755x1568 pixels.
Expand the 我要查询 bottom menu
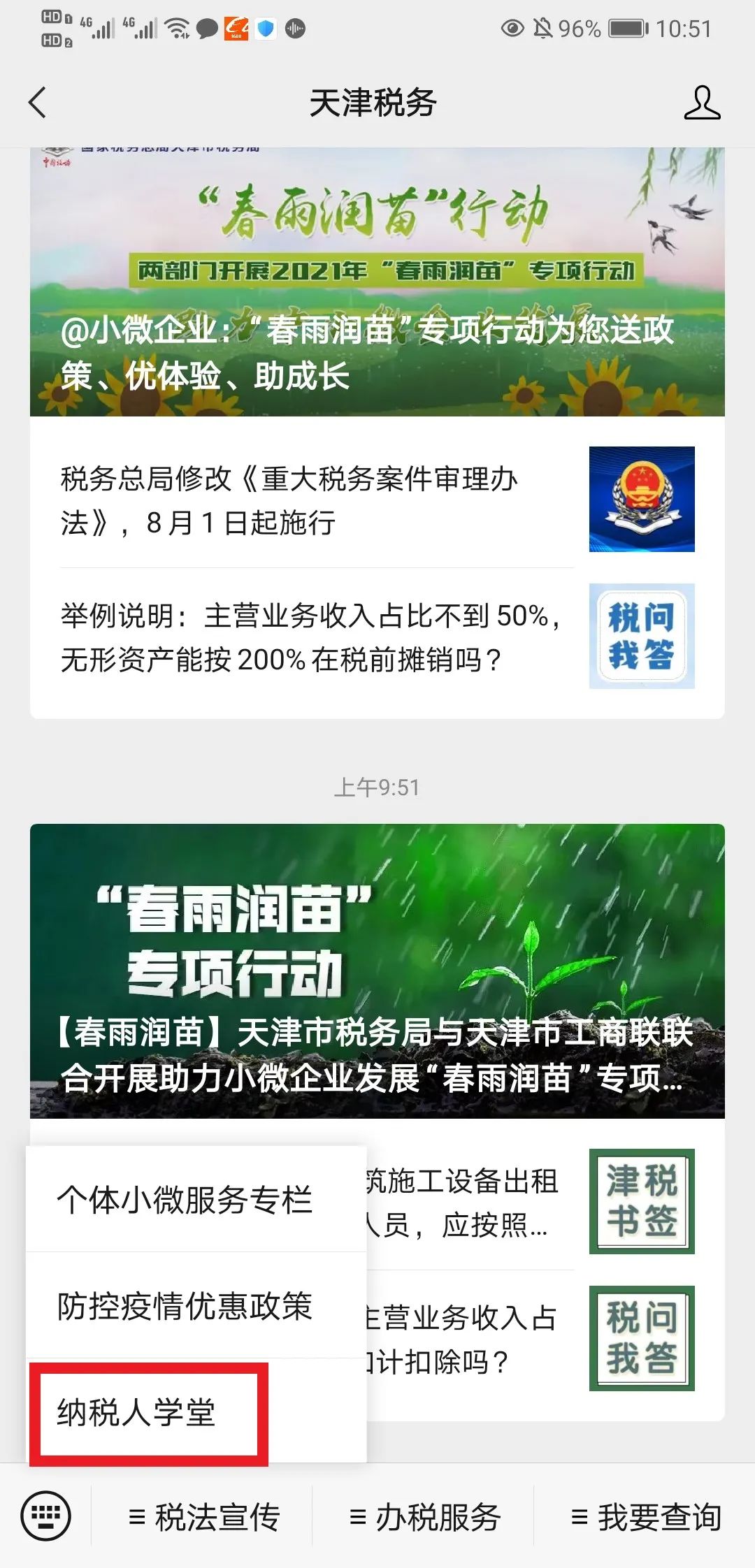coord(646,1517)
